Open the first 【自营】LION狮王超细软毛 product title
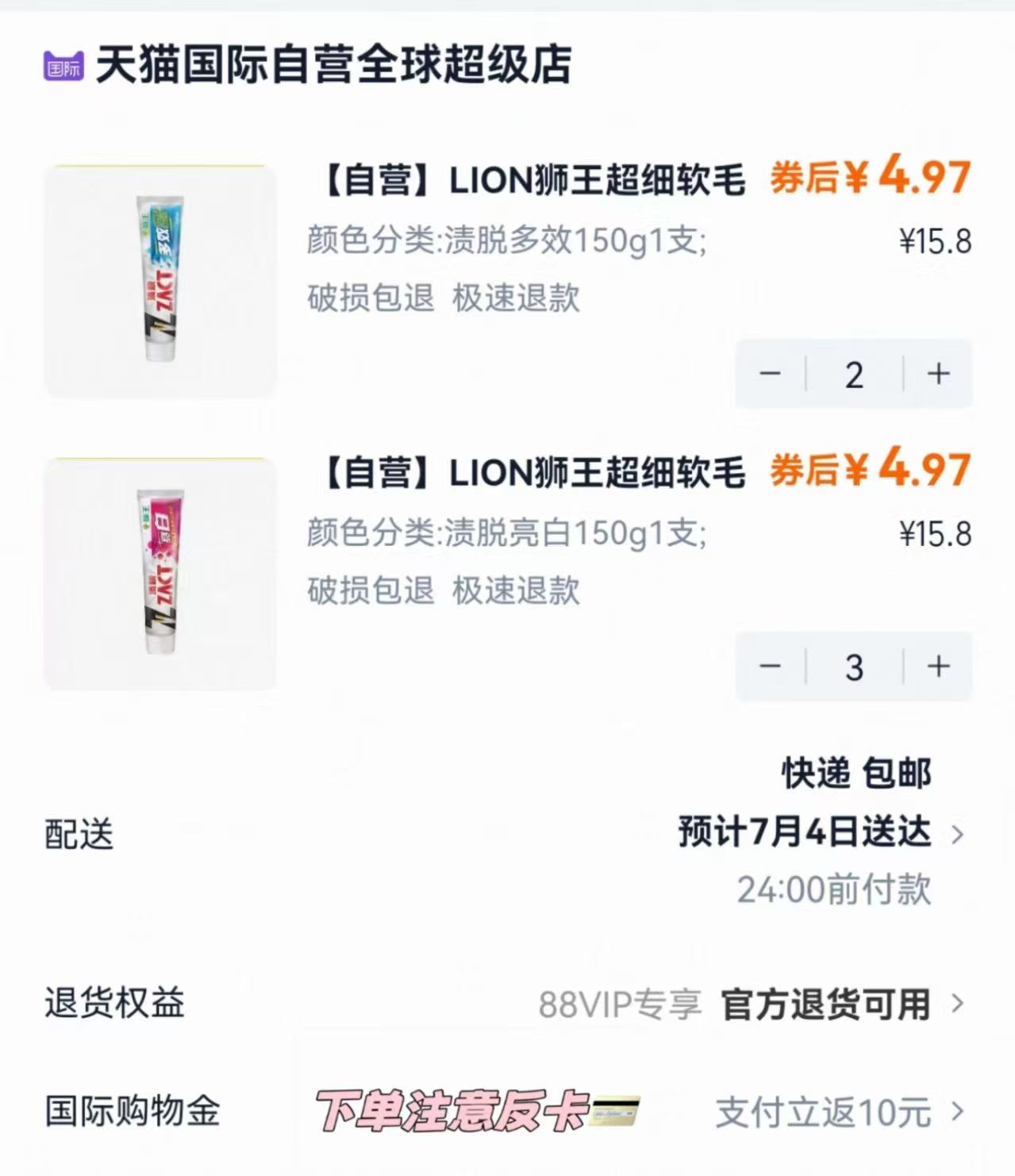The height and width of the screenshot is (1176, 1015). pyautogui.click(x=526, y=181)
